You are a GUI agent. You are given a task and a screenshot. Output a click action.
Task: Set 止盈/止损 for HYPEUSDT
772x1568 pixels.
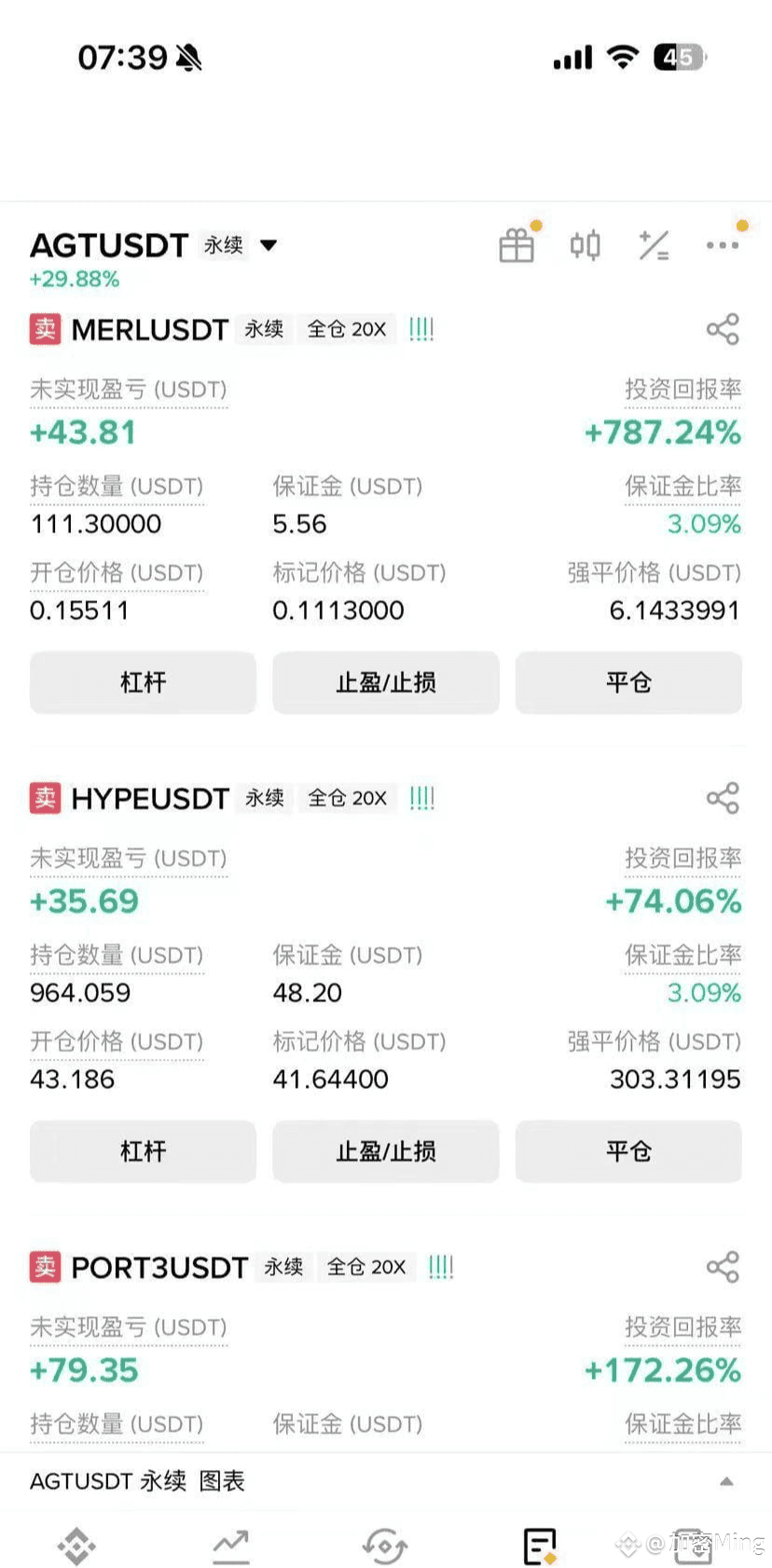point(386,1151)
